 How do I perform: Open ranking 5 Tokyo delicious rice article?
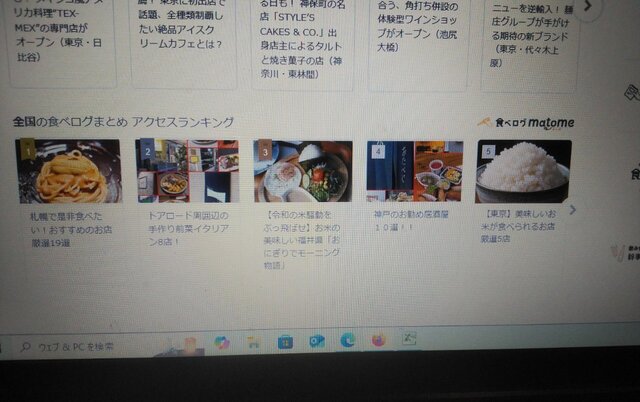[522, 172]
